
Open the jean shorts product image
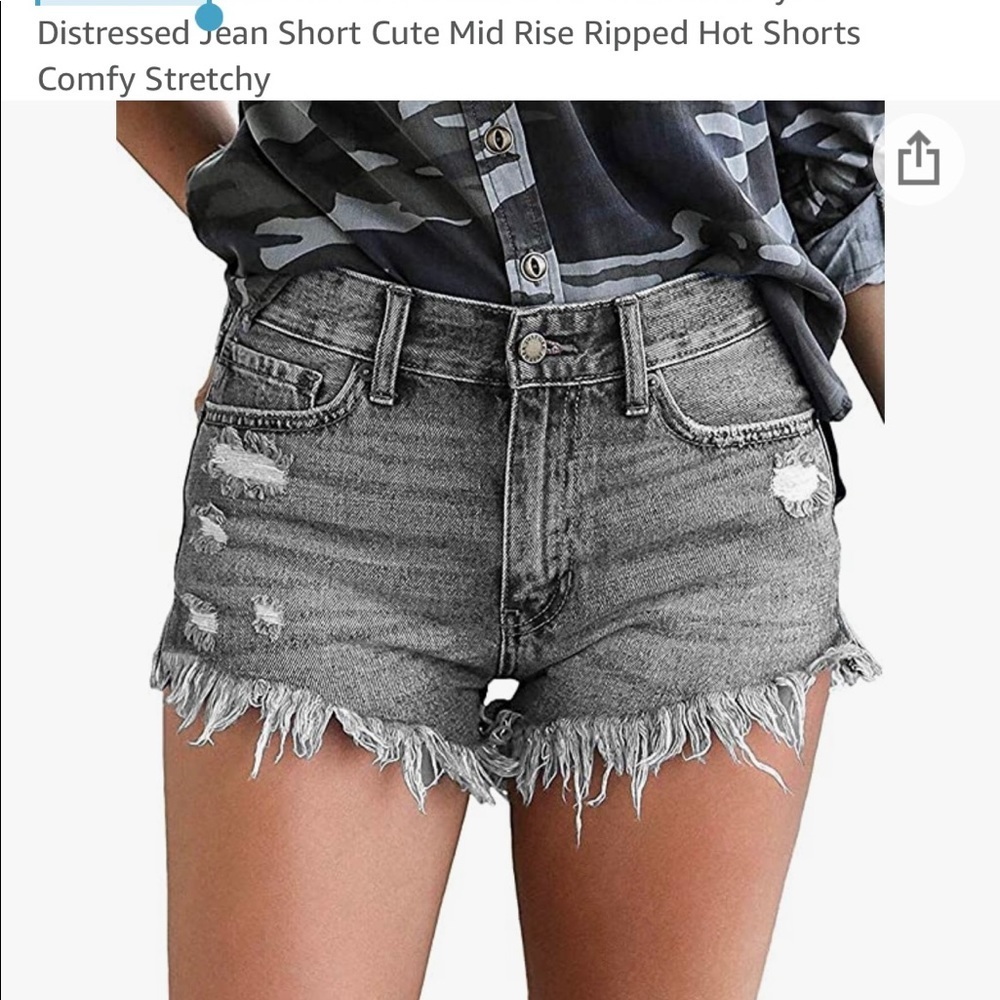500,550
